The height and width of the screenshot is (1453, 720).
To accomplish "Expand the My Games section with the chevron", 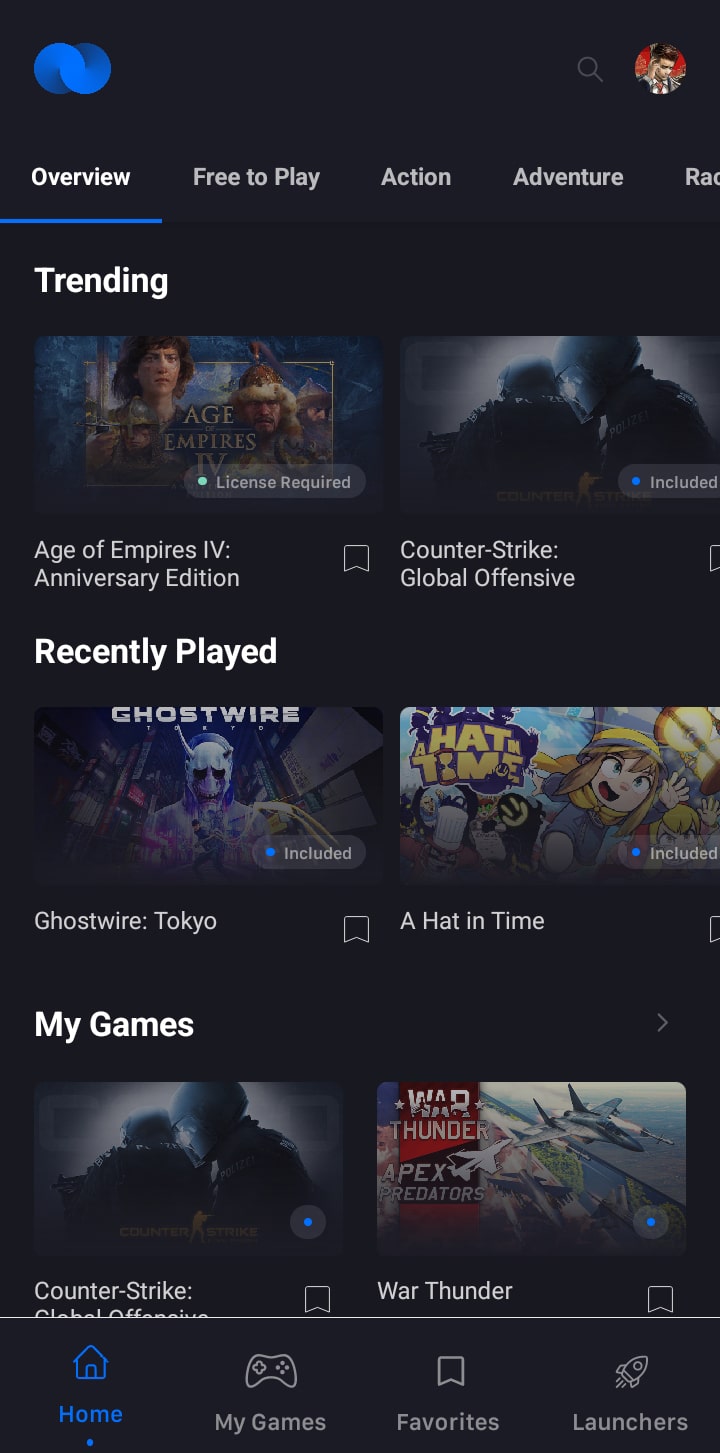I will (661, 1023).
